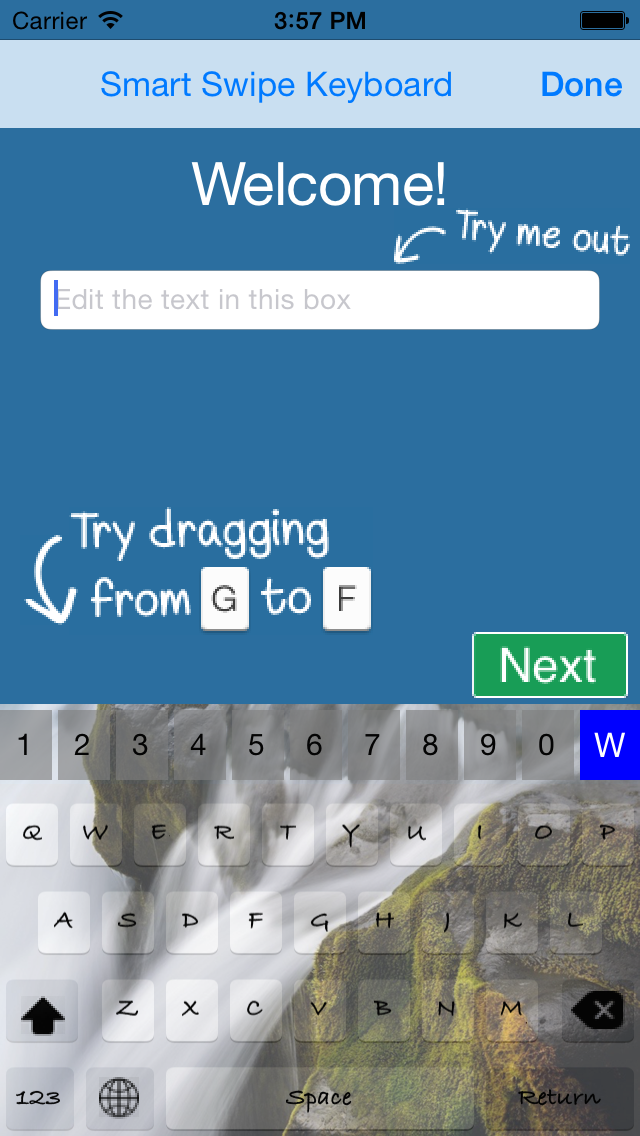This screenshot has height=1136, width=640.
Task: Open the 123 symbols key
Action: (39, 1098)
